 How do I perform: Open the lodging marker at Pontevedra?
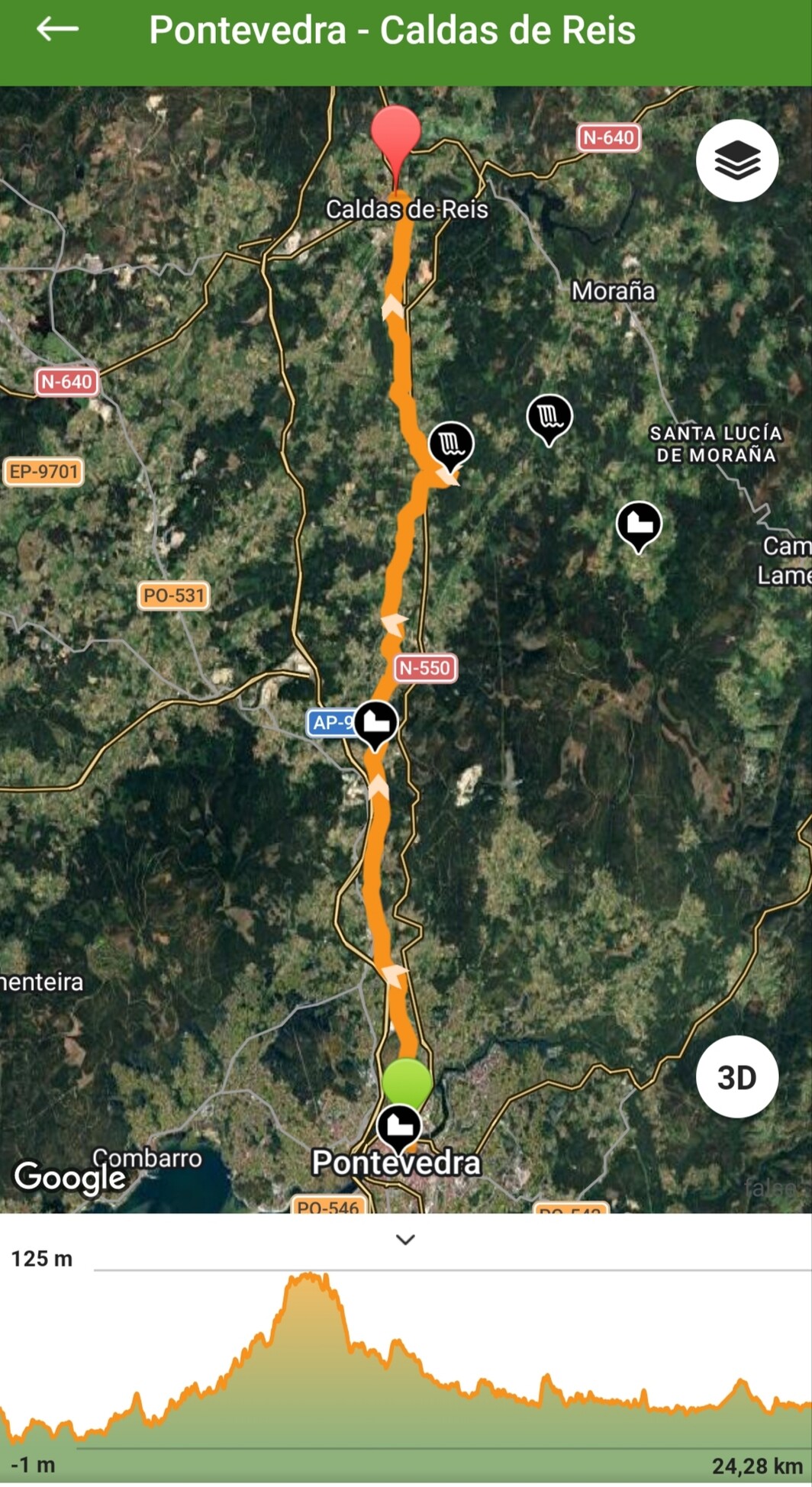[399, 1127]
